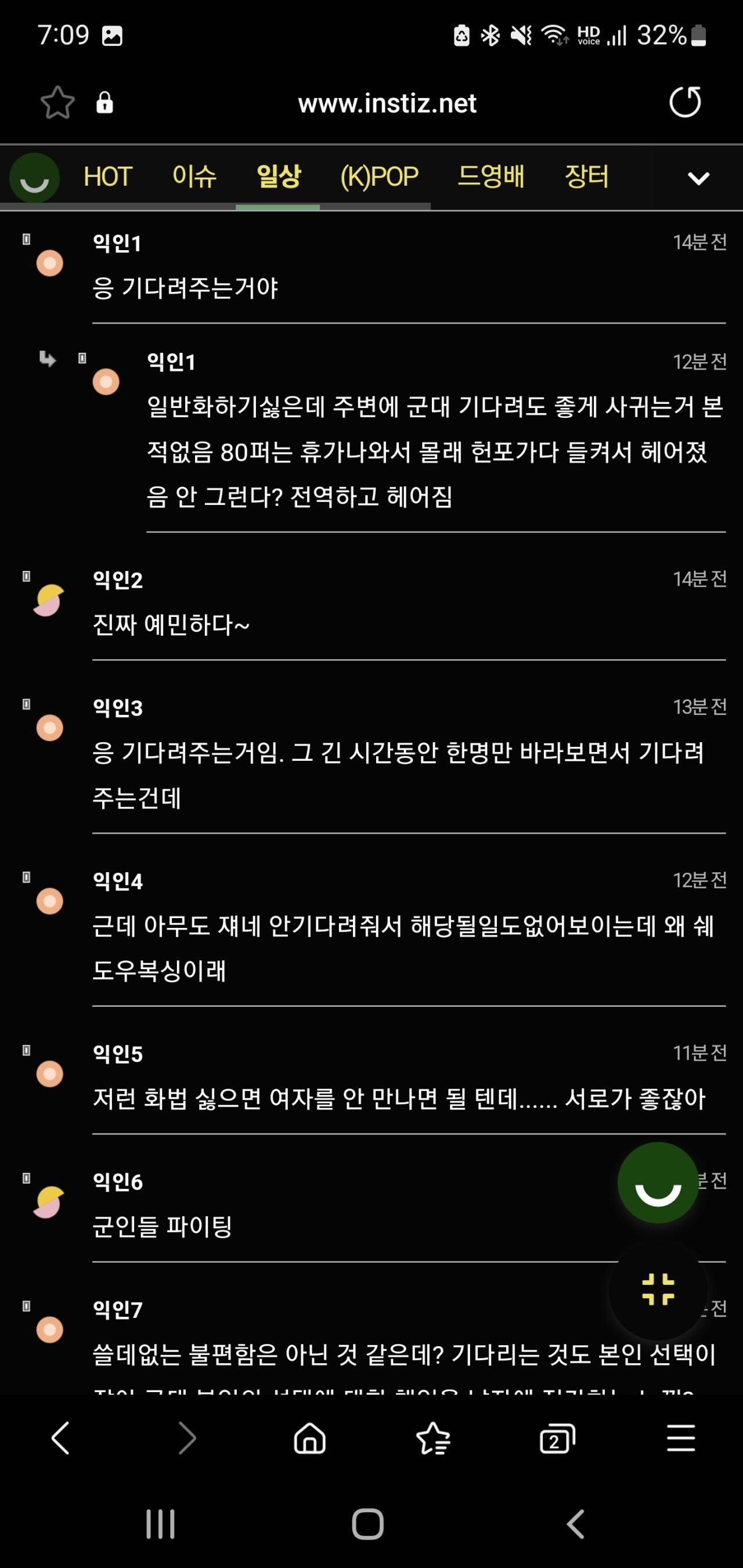Reload the instiz.net page
This screenshot has height=1568, width=743.
(x=684, y=102)
